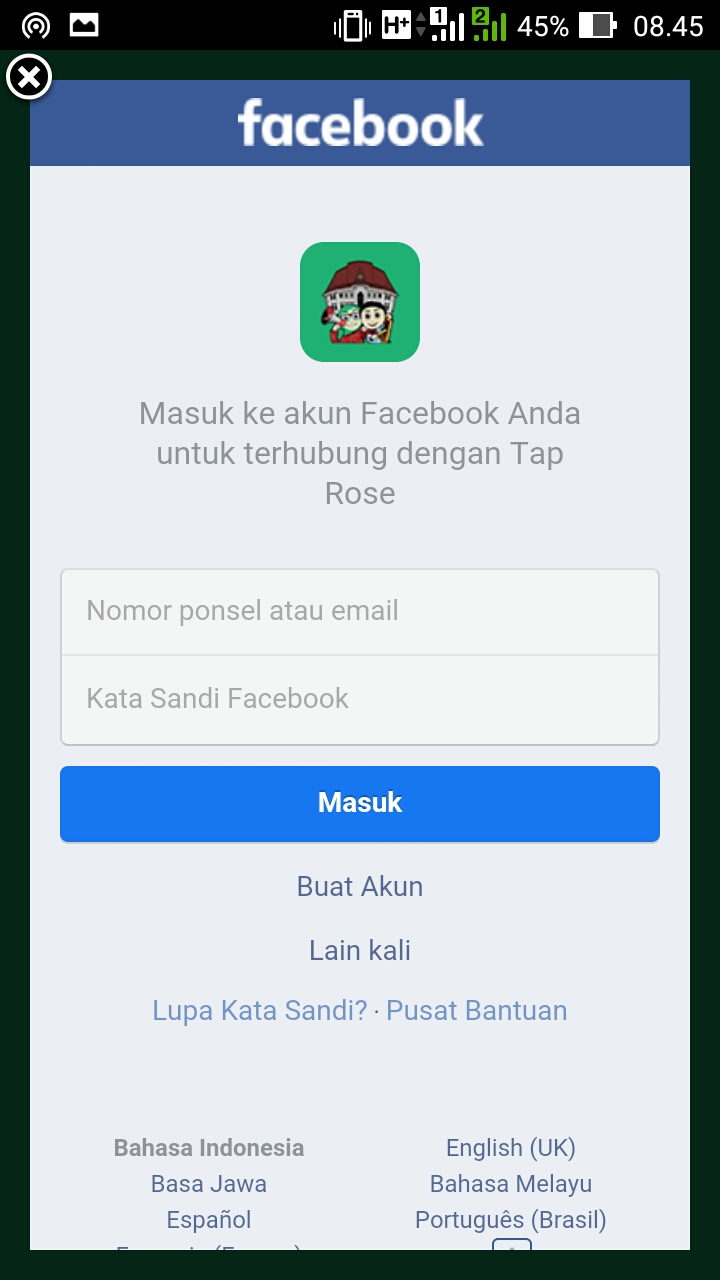Select Bahasa Melayu language

coord(511,1184)
